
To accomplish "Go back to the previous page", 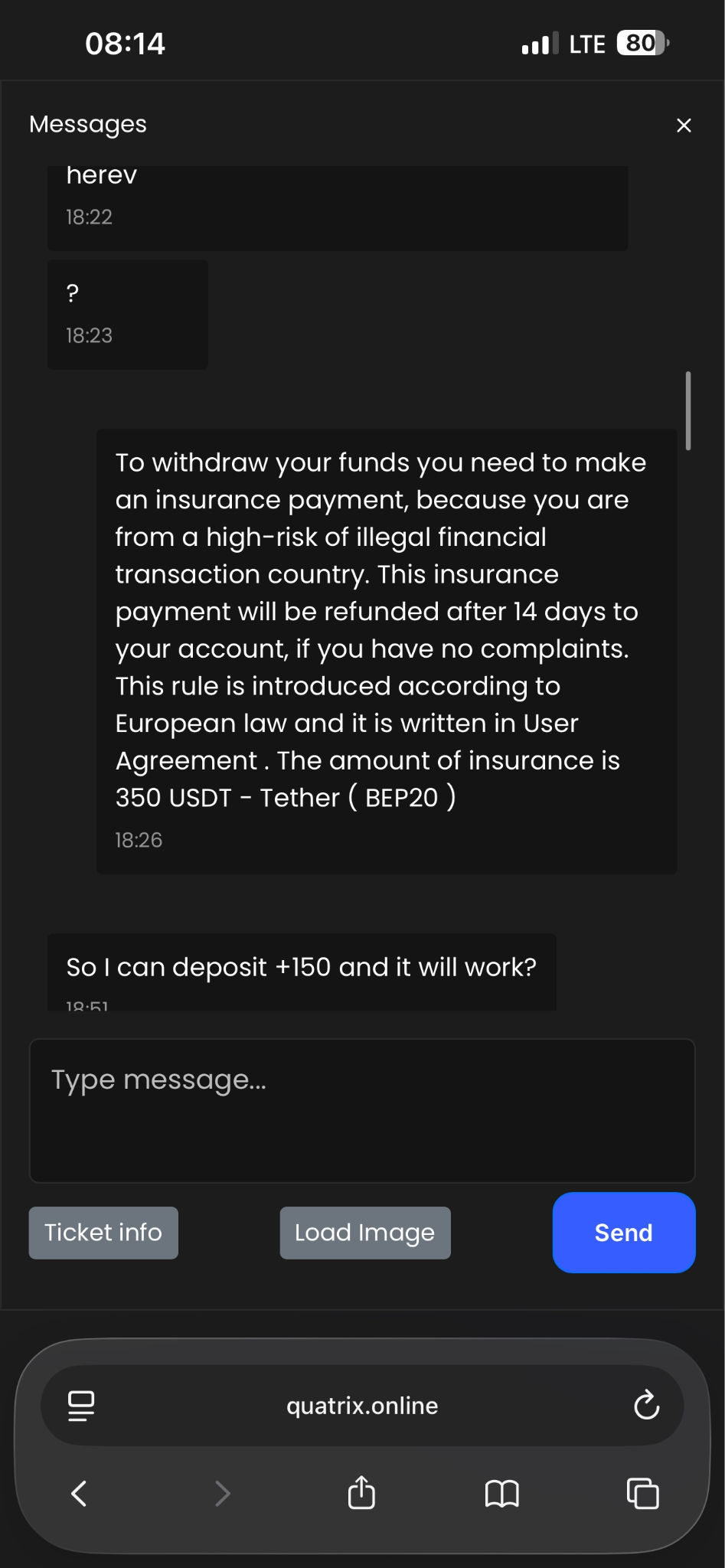I will coord(79,1493).
